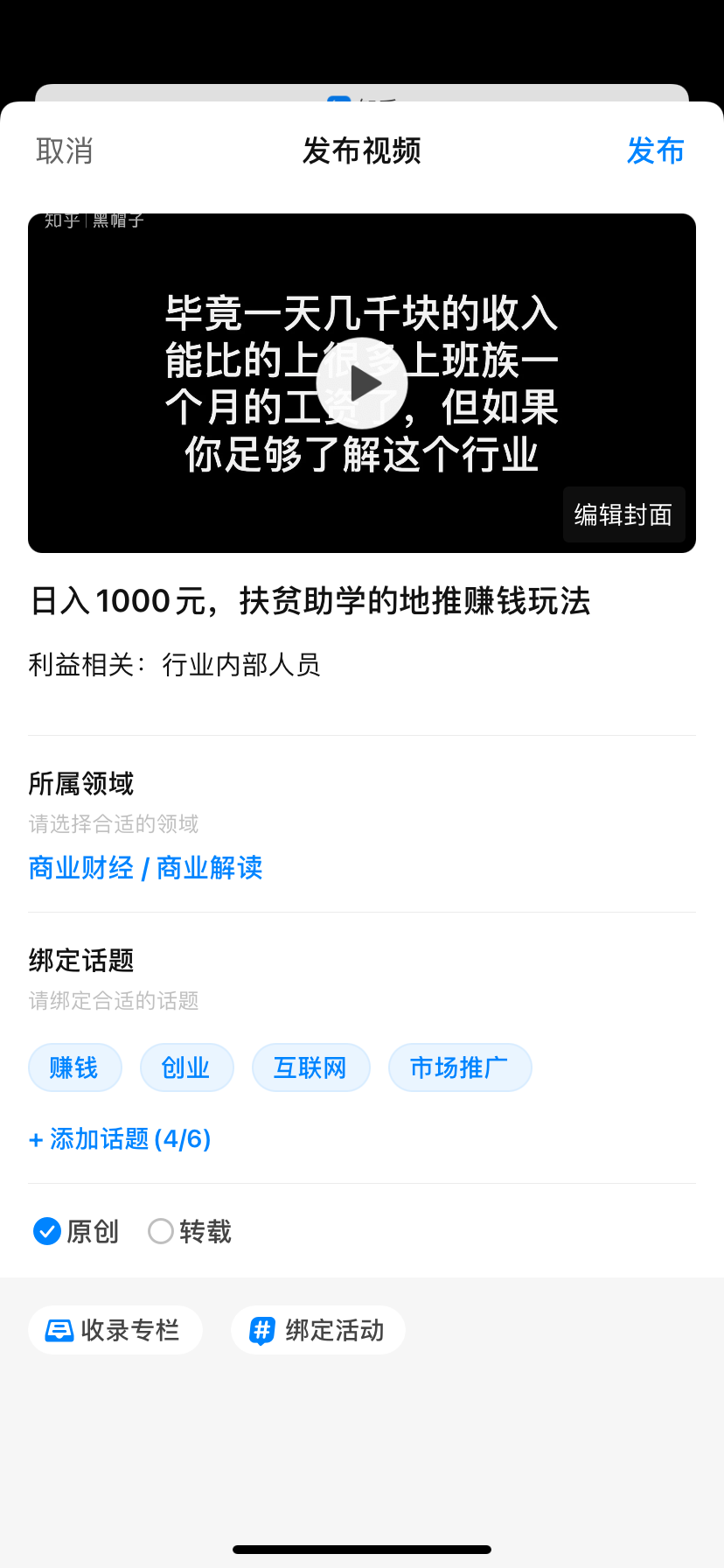Change the domain 商业财经 / 商业解读
Image resolution: width=724 pixels, height=1568 pixels.
pos(145,868)
